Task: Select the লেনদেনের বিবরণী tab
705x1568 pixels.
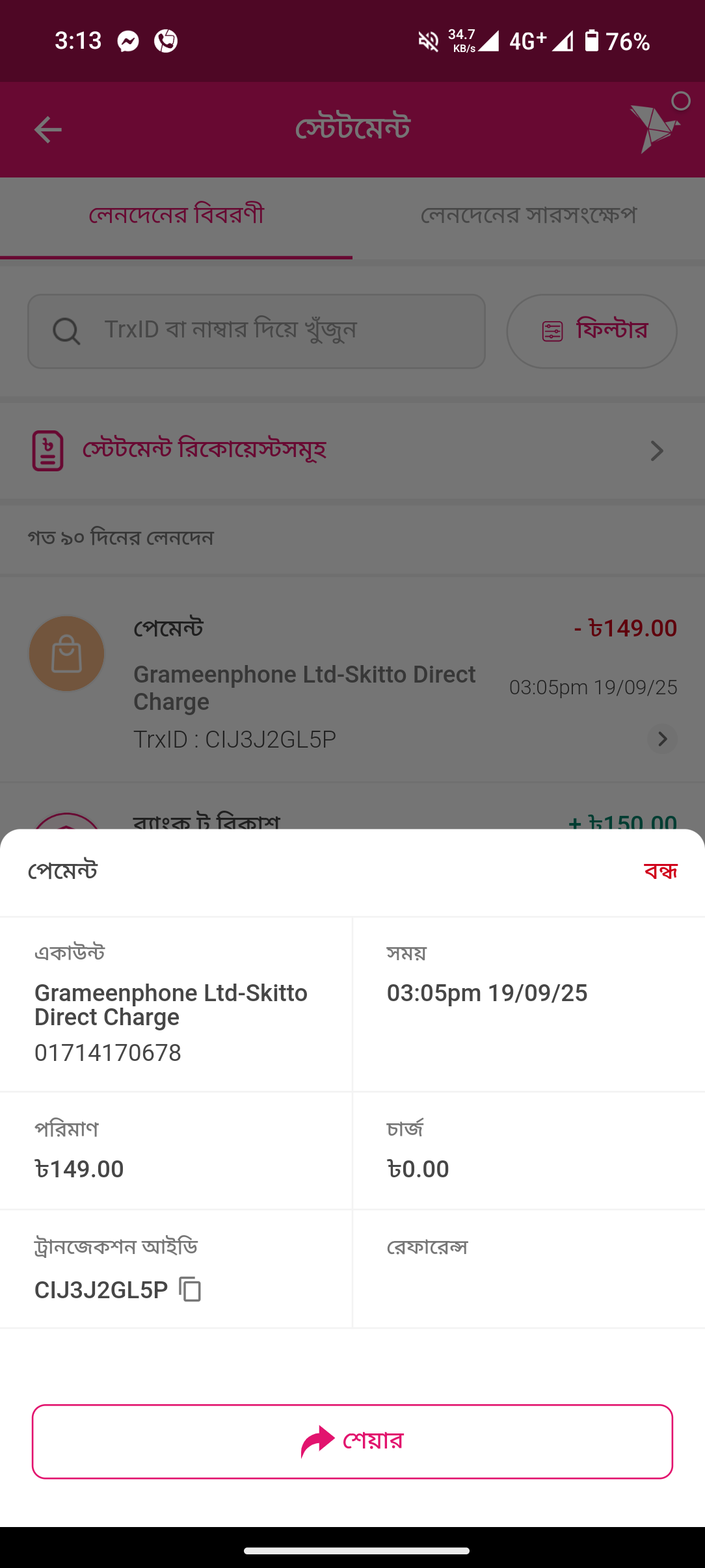Action: (x=176, y=216)
